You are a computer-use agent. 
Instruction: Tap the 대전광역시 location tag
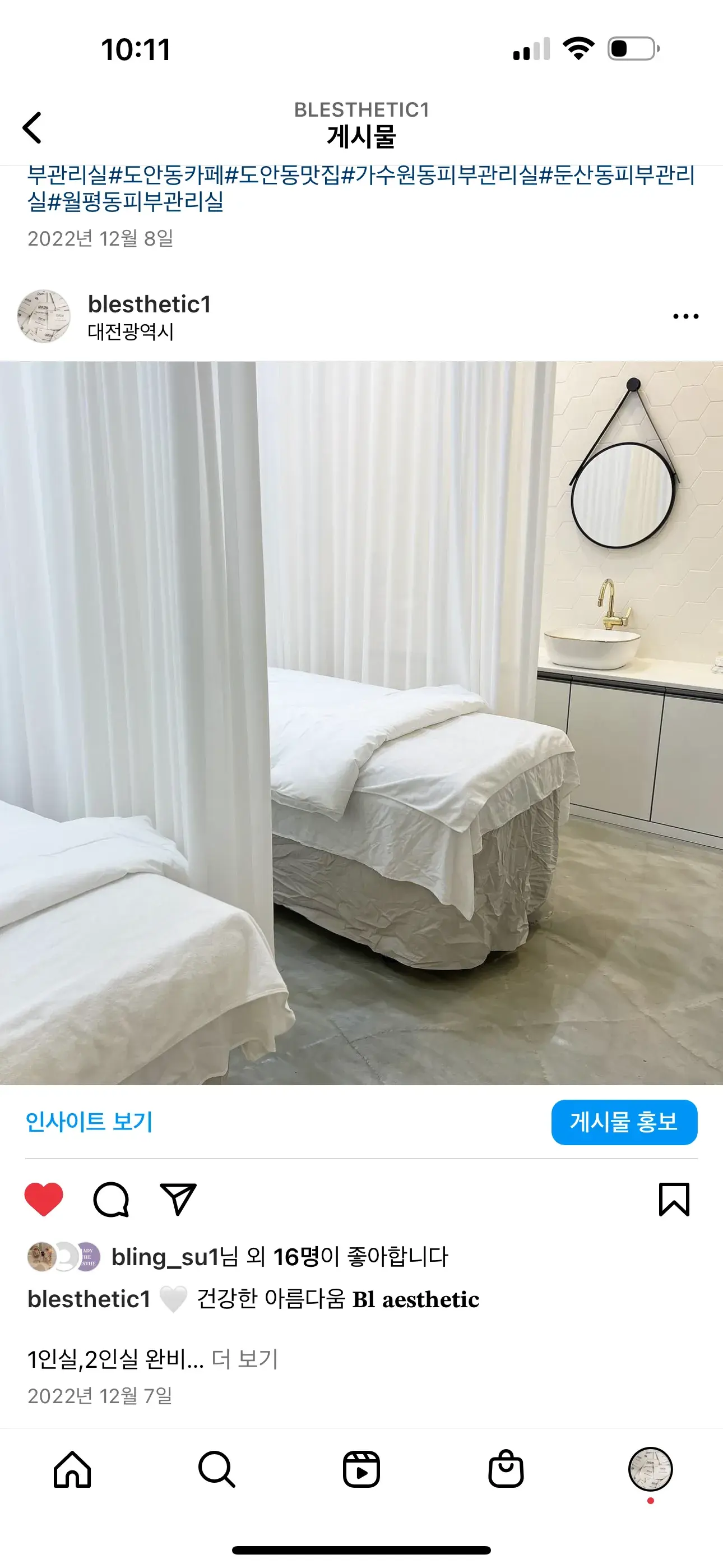[131, 332]
